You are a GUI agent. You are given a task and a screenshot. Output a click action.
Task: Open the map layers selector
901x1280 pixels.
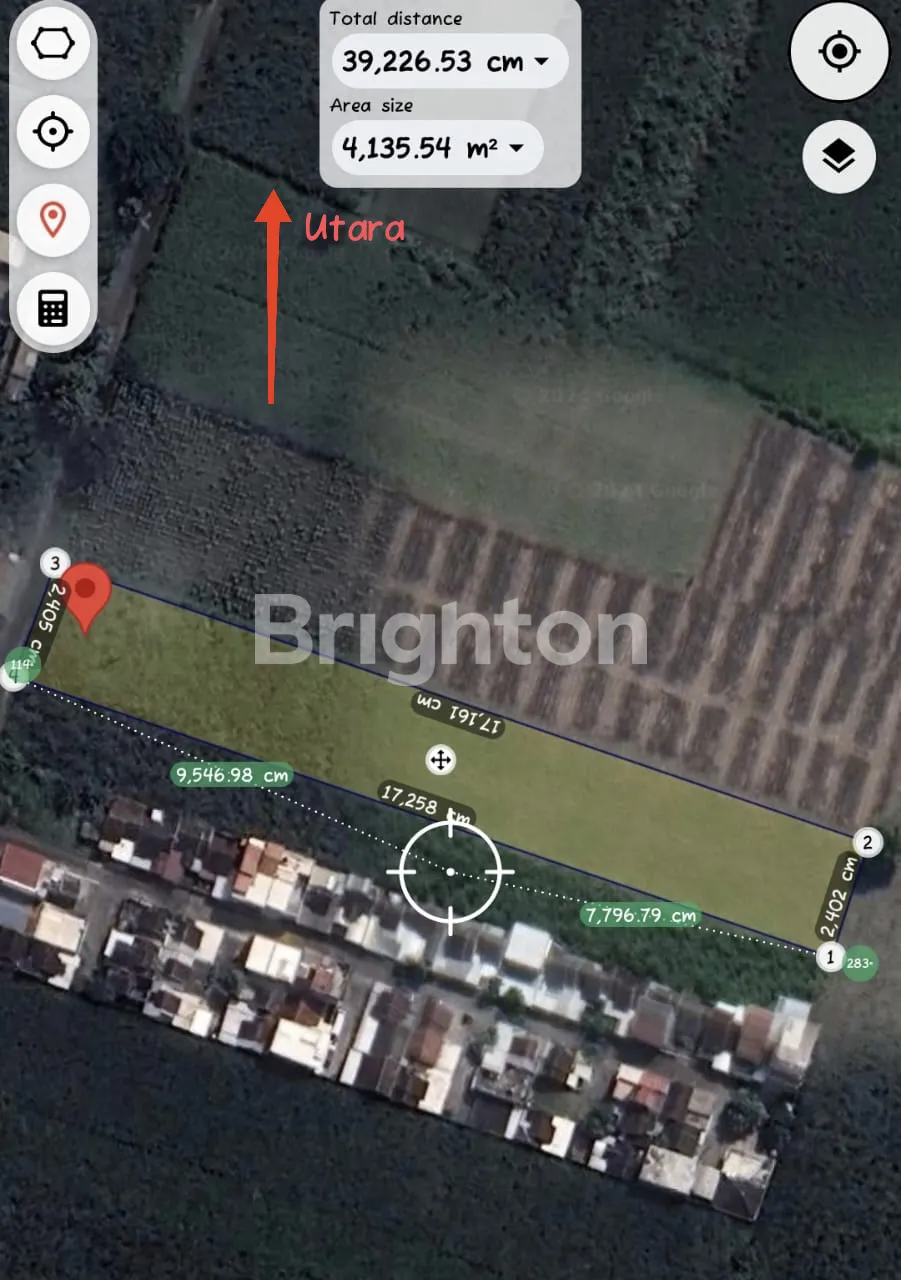(838, 156)
